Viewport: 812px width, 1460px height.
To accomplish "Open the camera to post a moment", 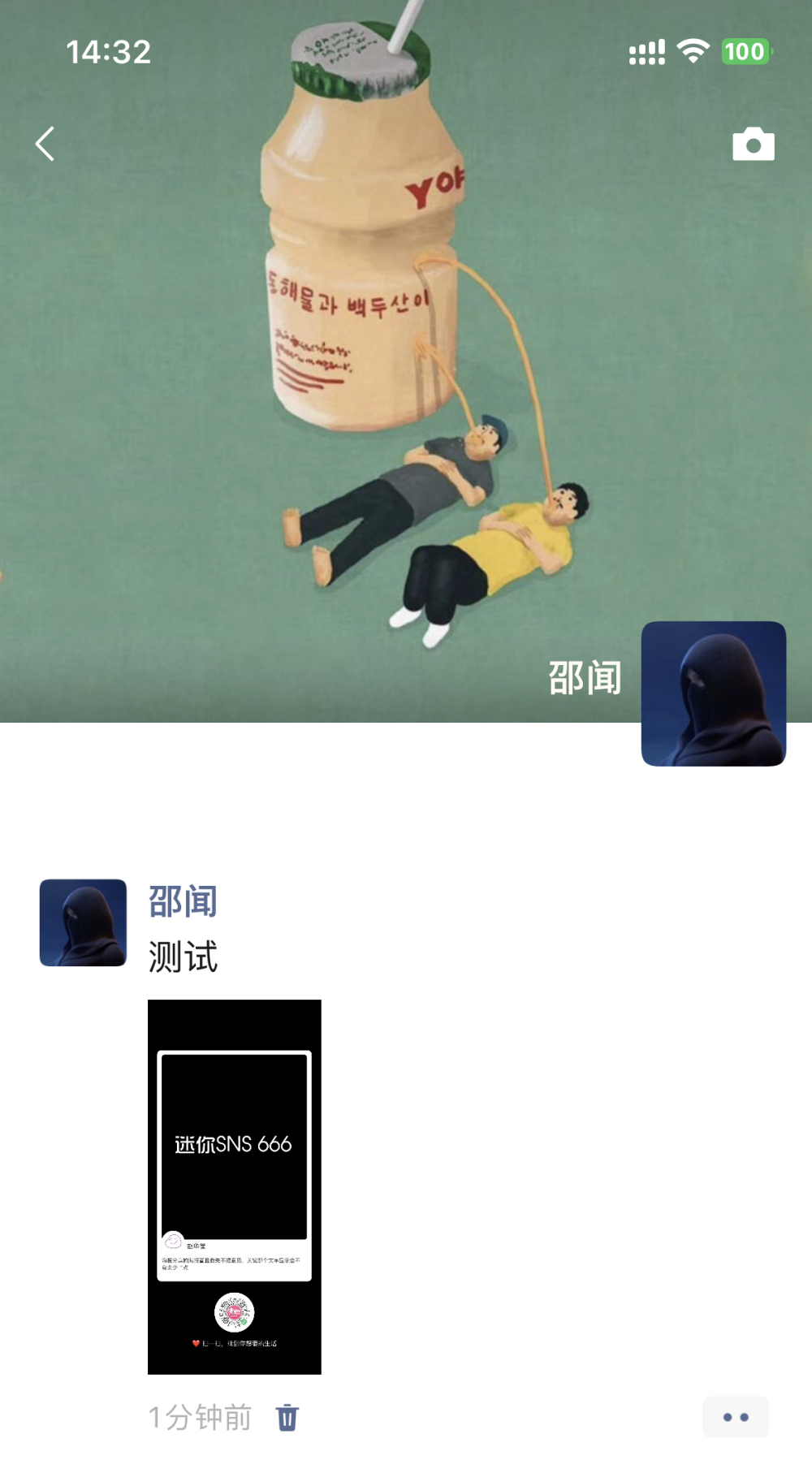I will pyautogui.click(x=753, y=145).
